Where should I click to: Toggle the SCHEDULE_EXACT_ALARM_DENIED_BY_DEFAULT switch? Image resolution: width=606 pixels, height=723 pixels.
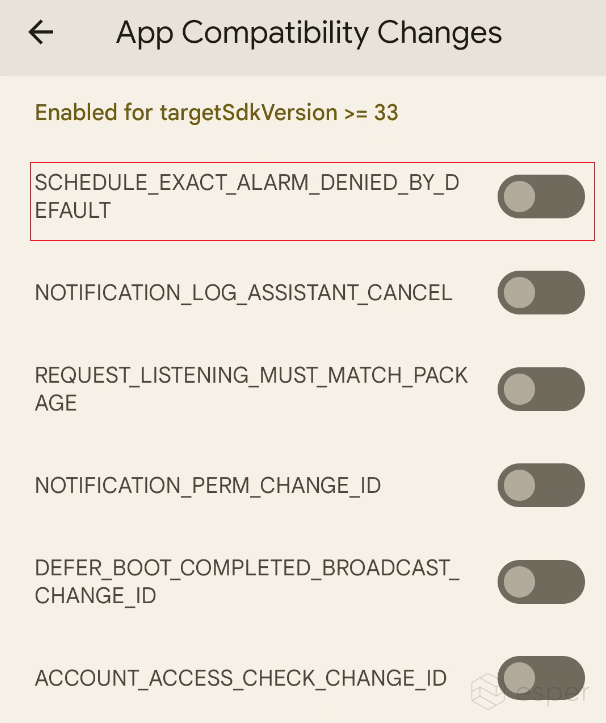click(541, 196)
